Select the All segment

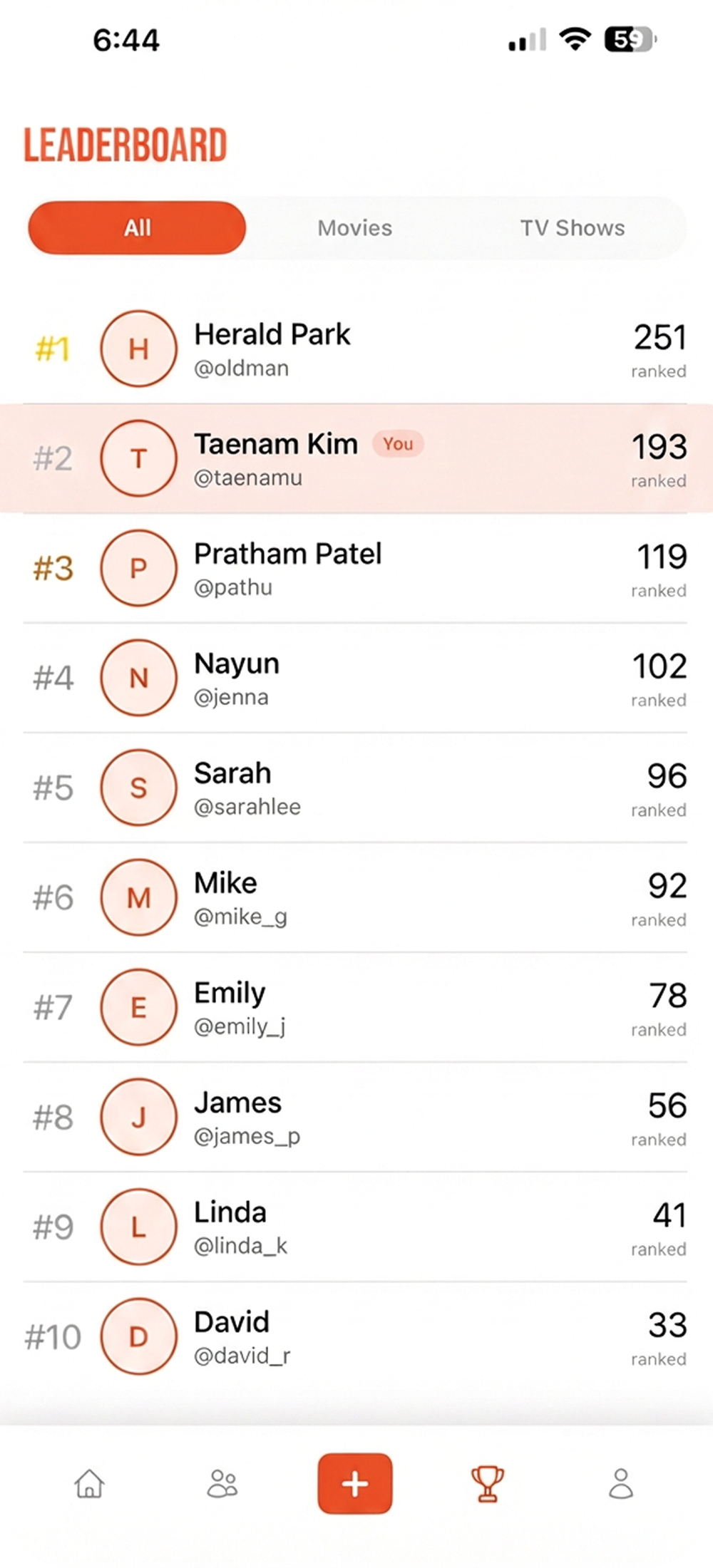(137, 227)
